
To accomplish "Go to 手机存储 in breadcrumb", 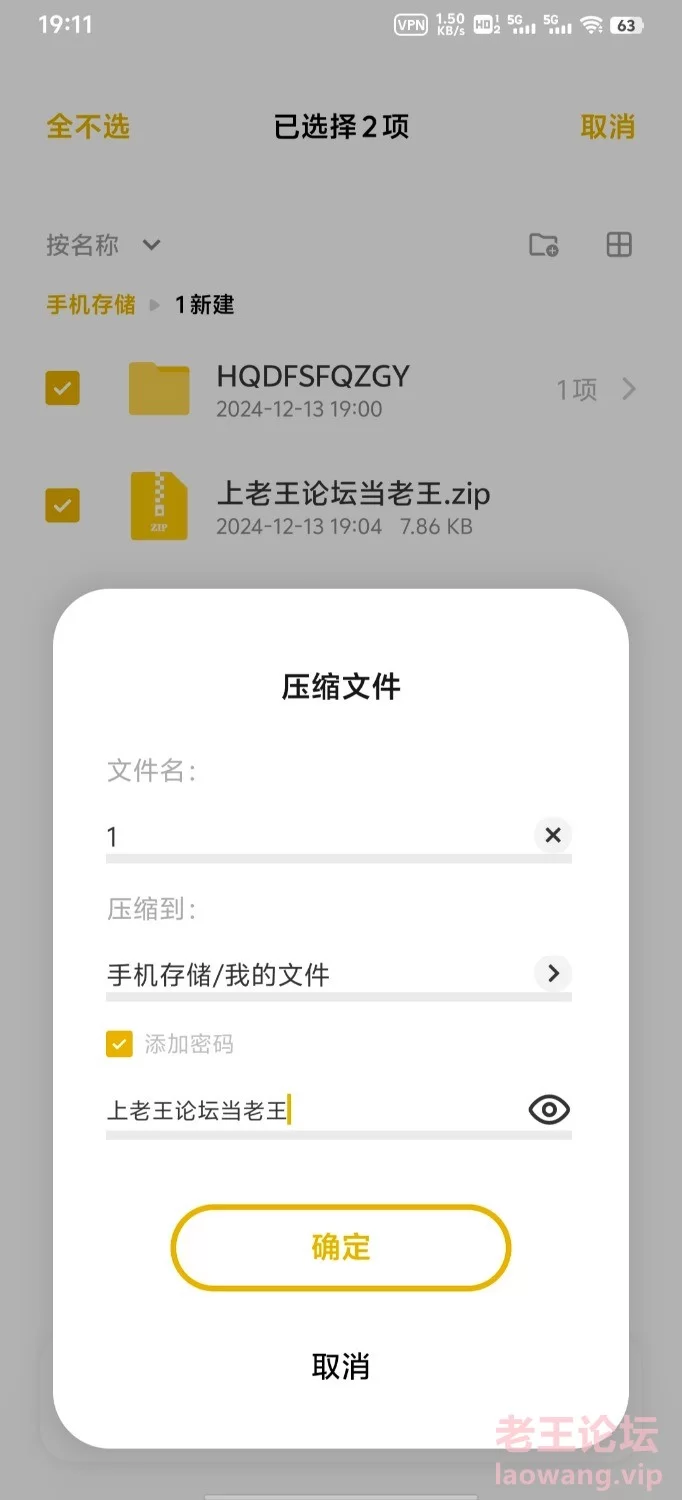I will click(x=91, y=305).
